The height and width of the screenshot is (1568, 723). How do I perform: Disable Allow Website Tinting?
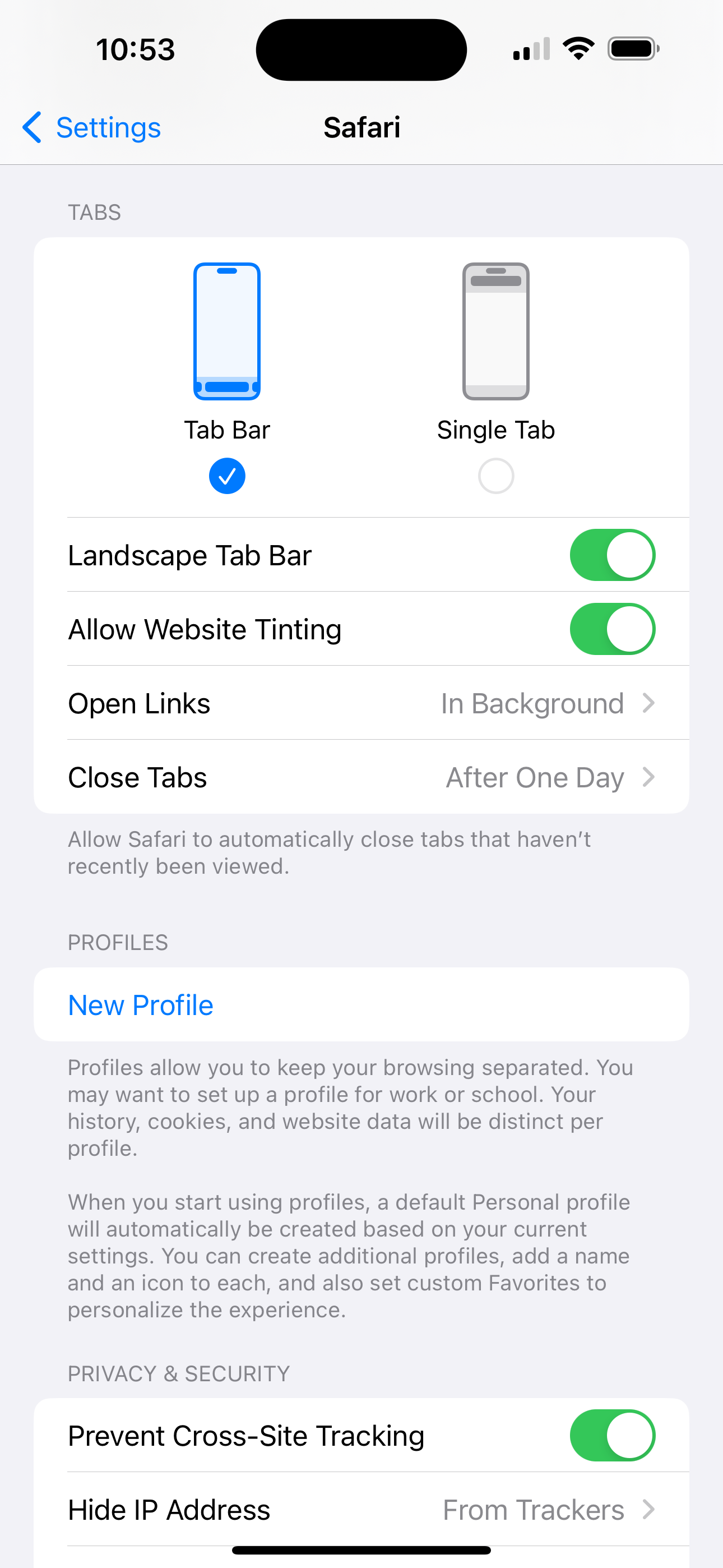(x=611, y=629)
